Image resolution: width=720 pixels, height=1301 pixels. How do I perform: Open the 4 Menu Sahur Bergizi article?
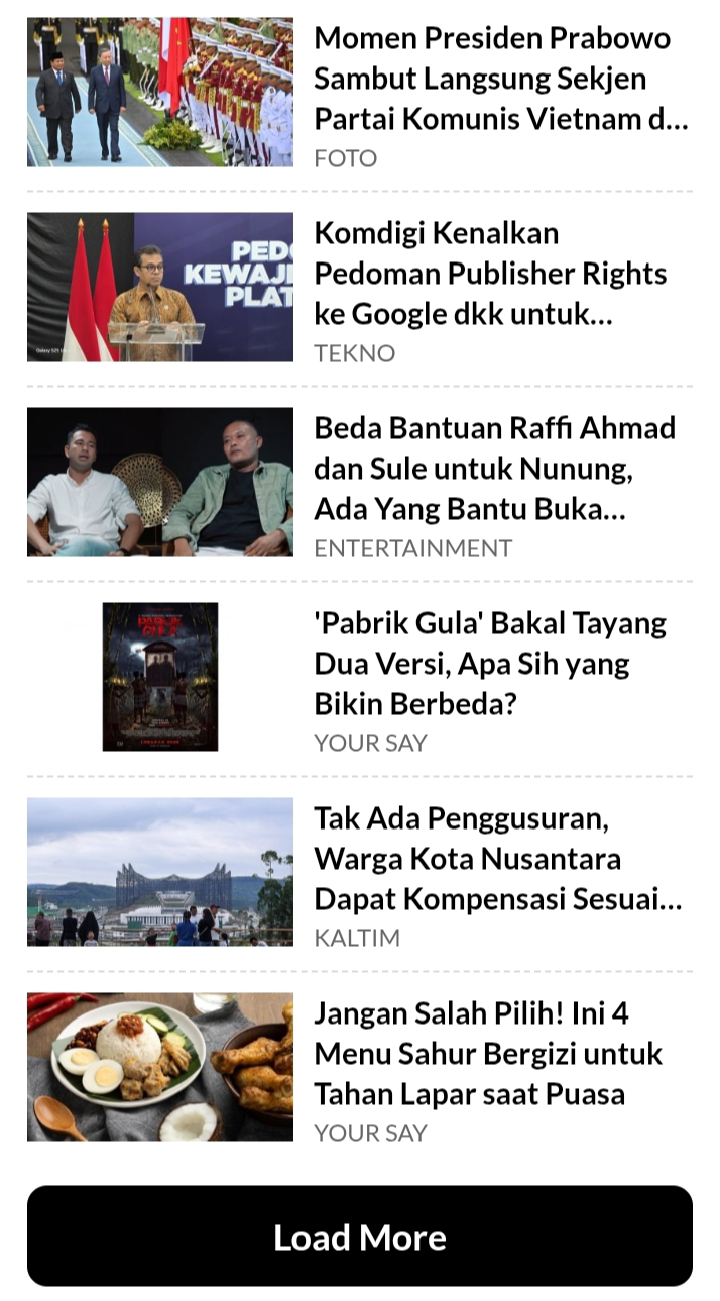click(x=488, y=1053)
